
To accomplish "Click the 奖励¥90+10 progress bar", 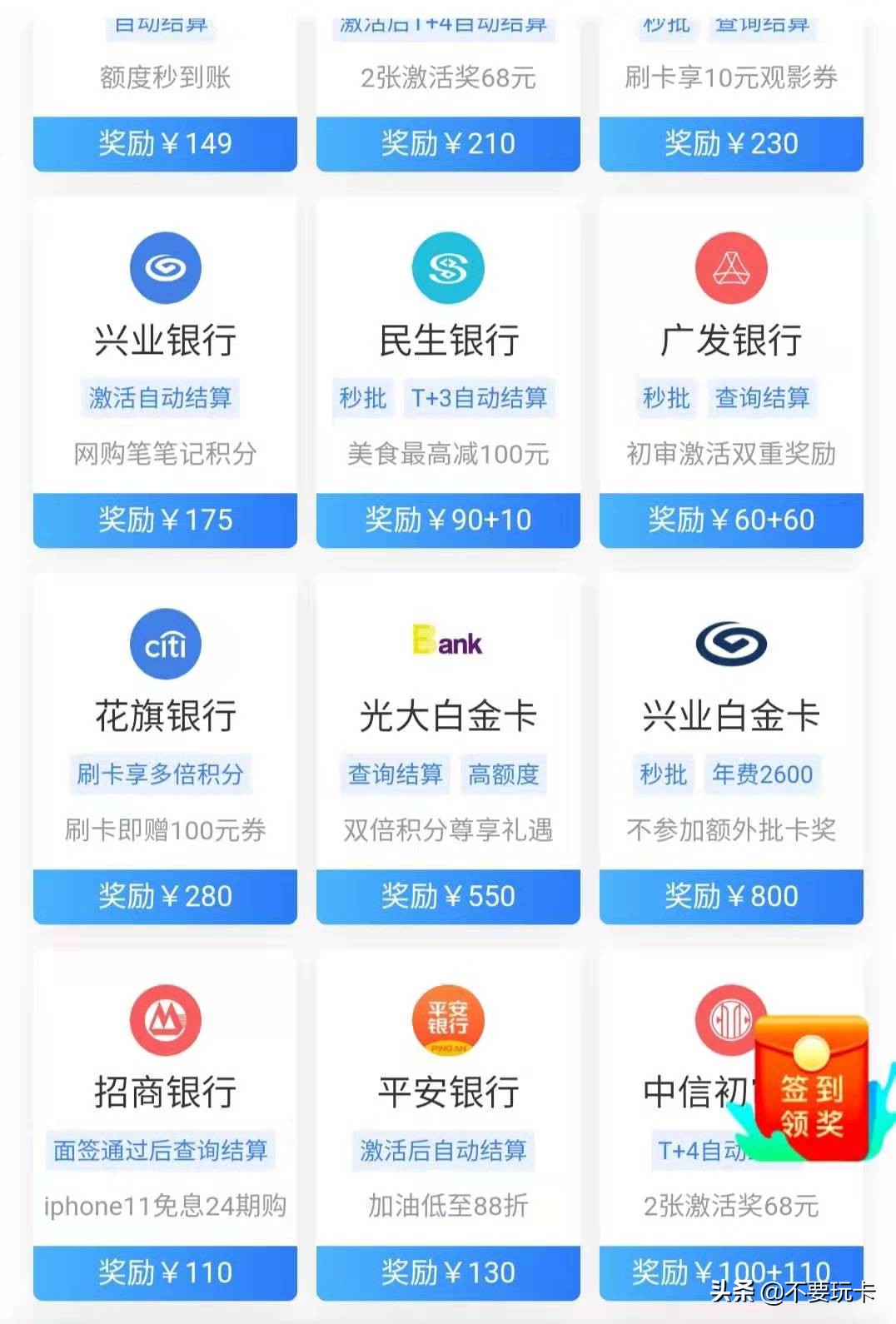I will tap(447, 520).
